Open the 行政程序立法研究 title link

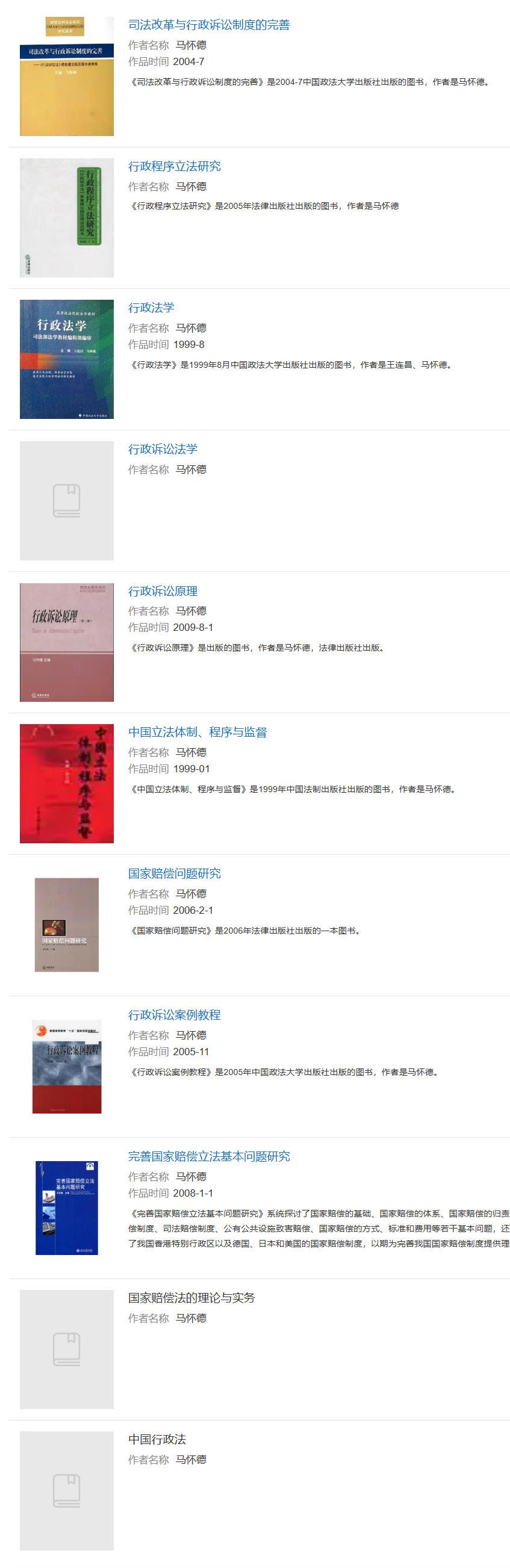pos(174,166)
